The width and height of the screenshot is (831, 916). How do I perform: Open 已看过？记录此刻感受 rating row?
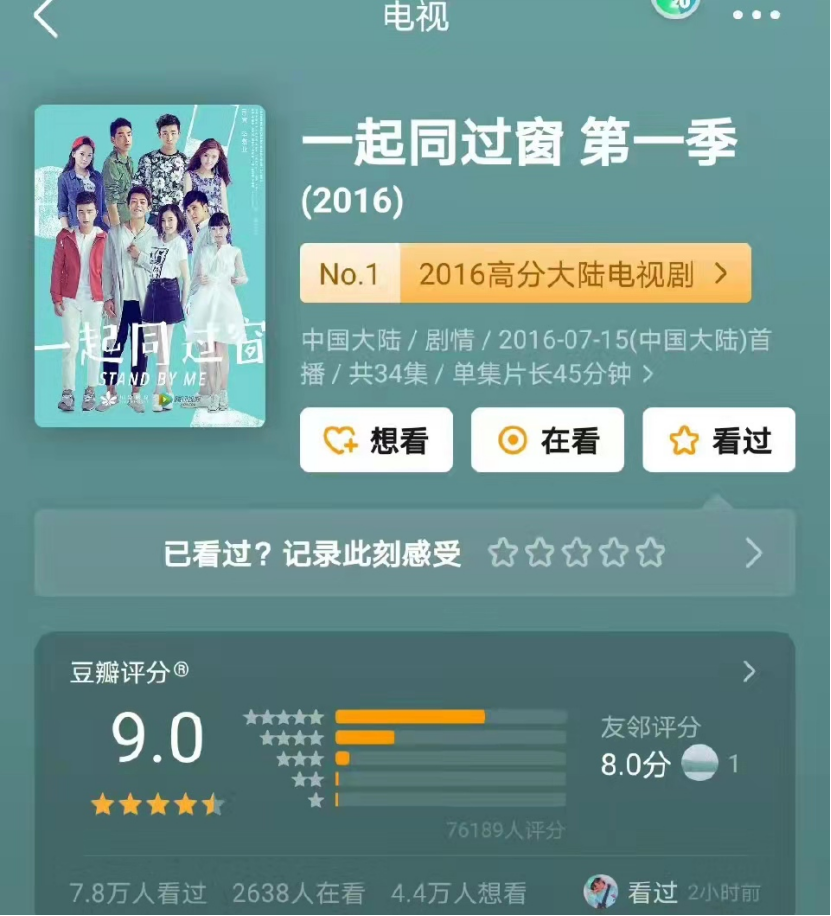(415, 553)
